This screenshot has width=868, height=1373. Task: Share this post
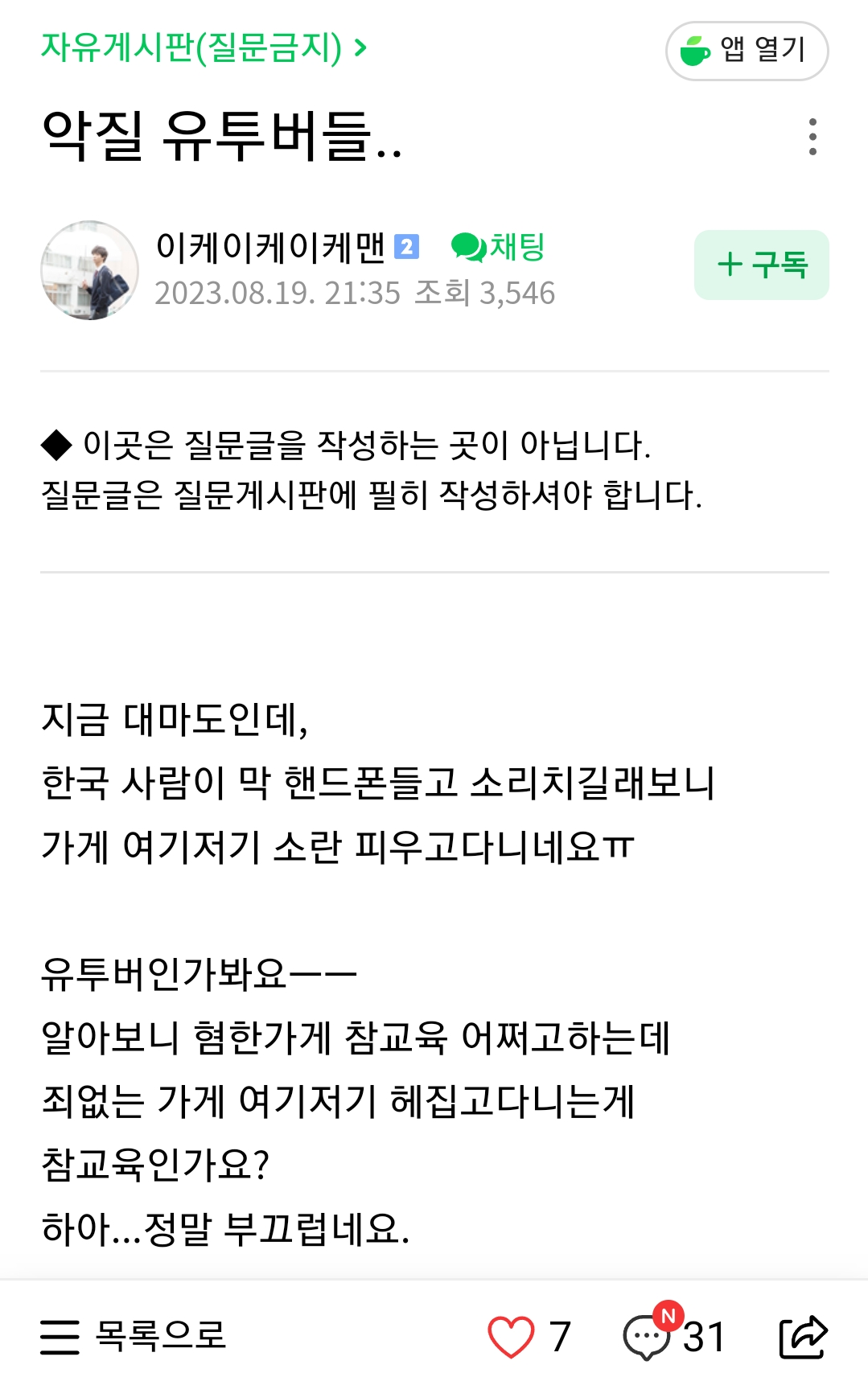(803, 1337)
